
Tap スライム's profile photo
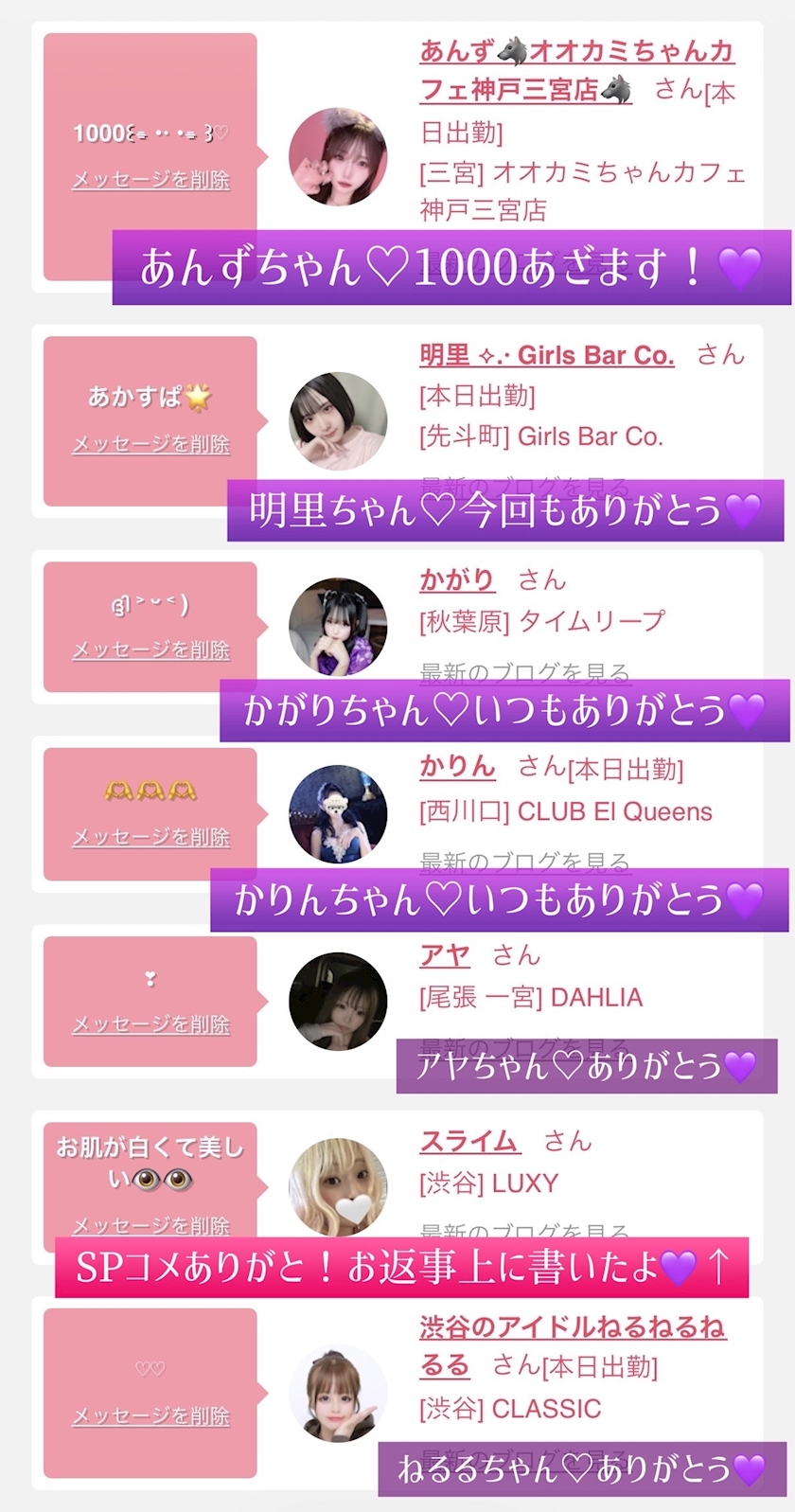pos(338,1187)
